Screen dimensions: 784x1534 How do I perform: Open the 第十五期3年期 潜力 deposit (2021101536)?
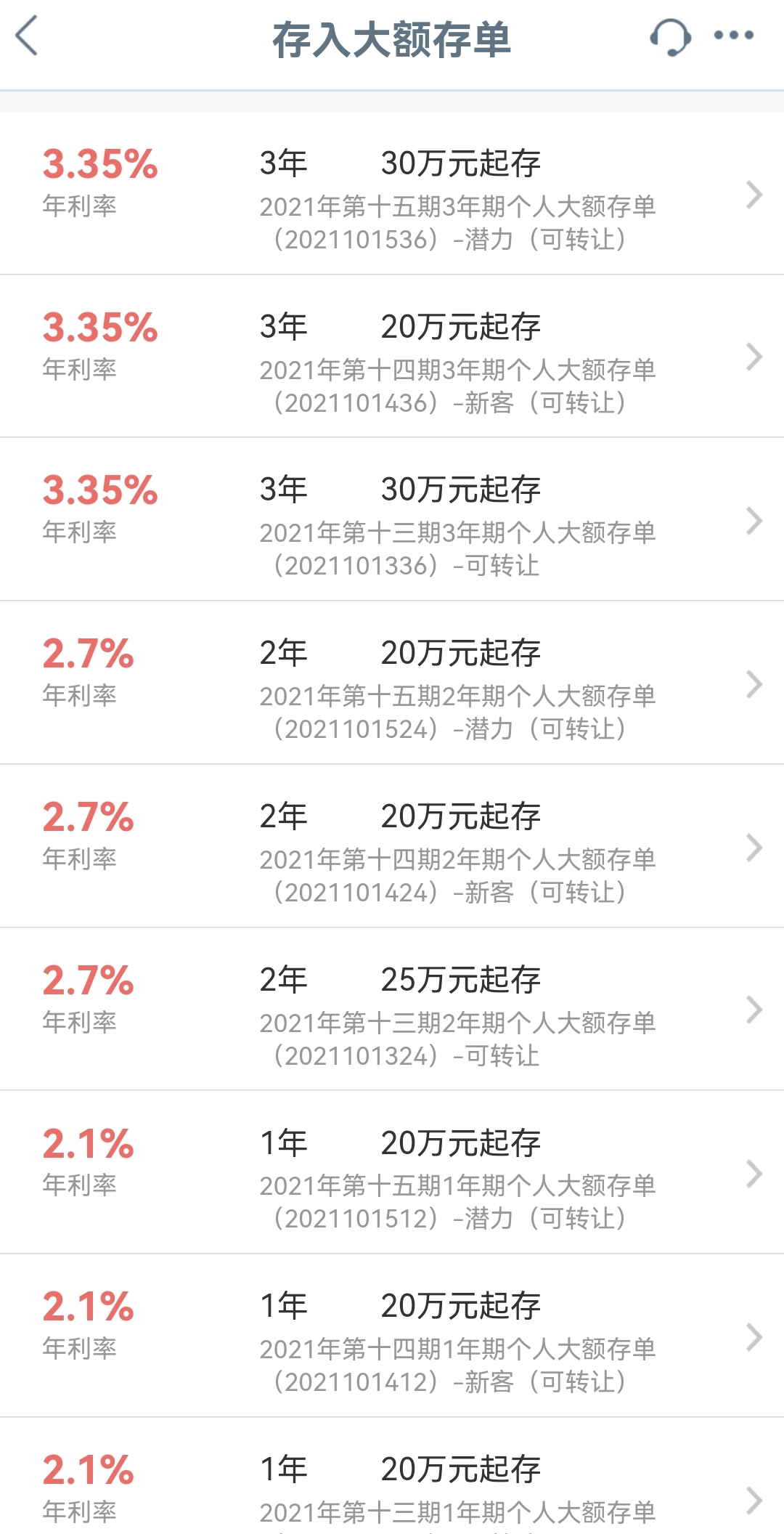(392, 194)
